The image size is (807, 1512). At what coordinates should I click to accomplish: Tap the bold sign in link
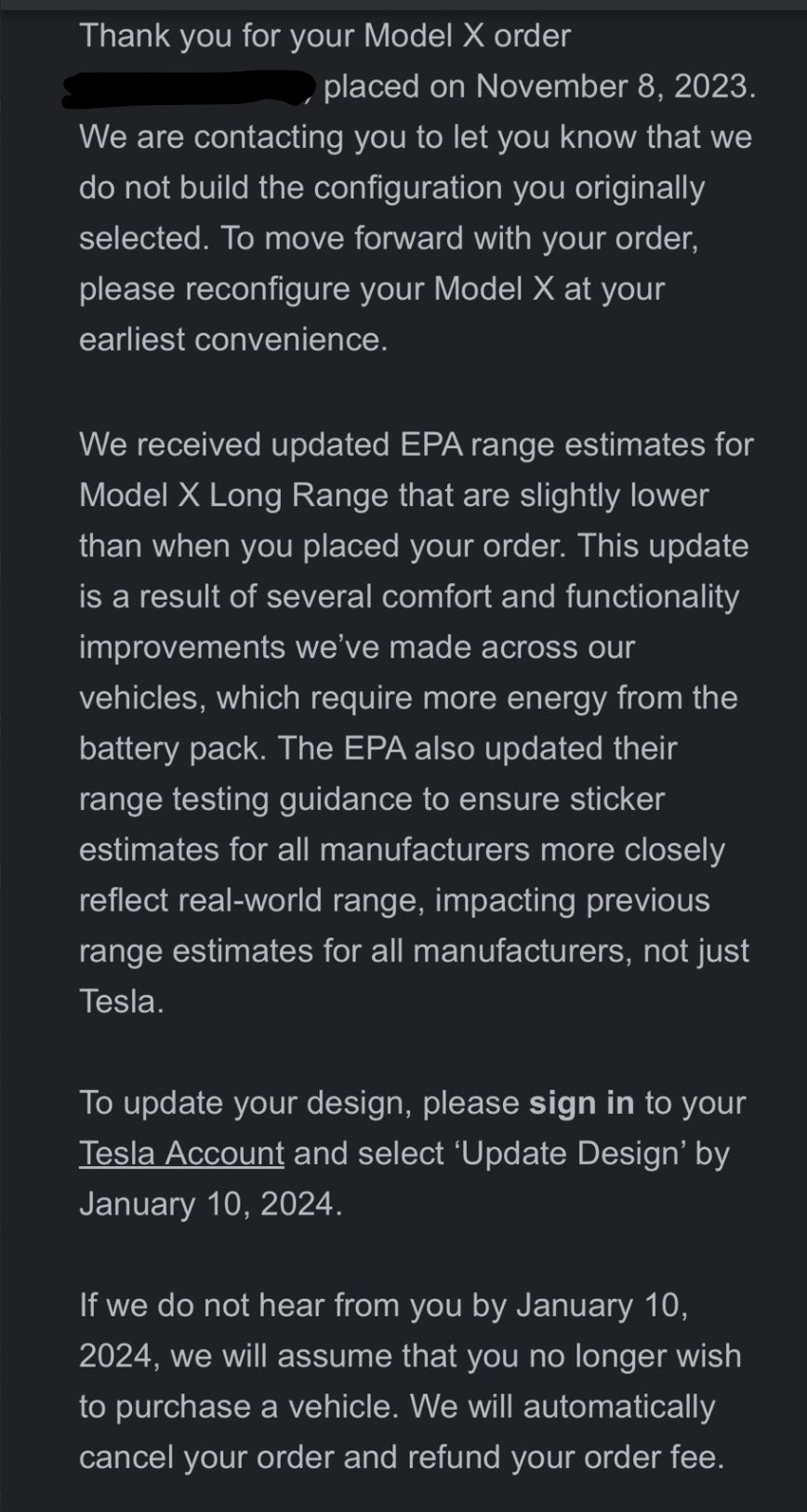pos(581,1103)
